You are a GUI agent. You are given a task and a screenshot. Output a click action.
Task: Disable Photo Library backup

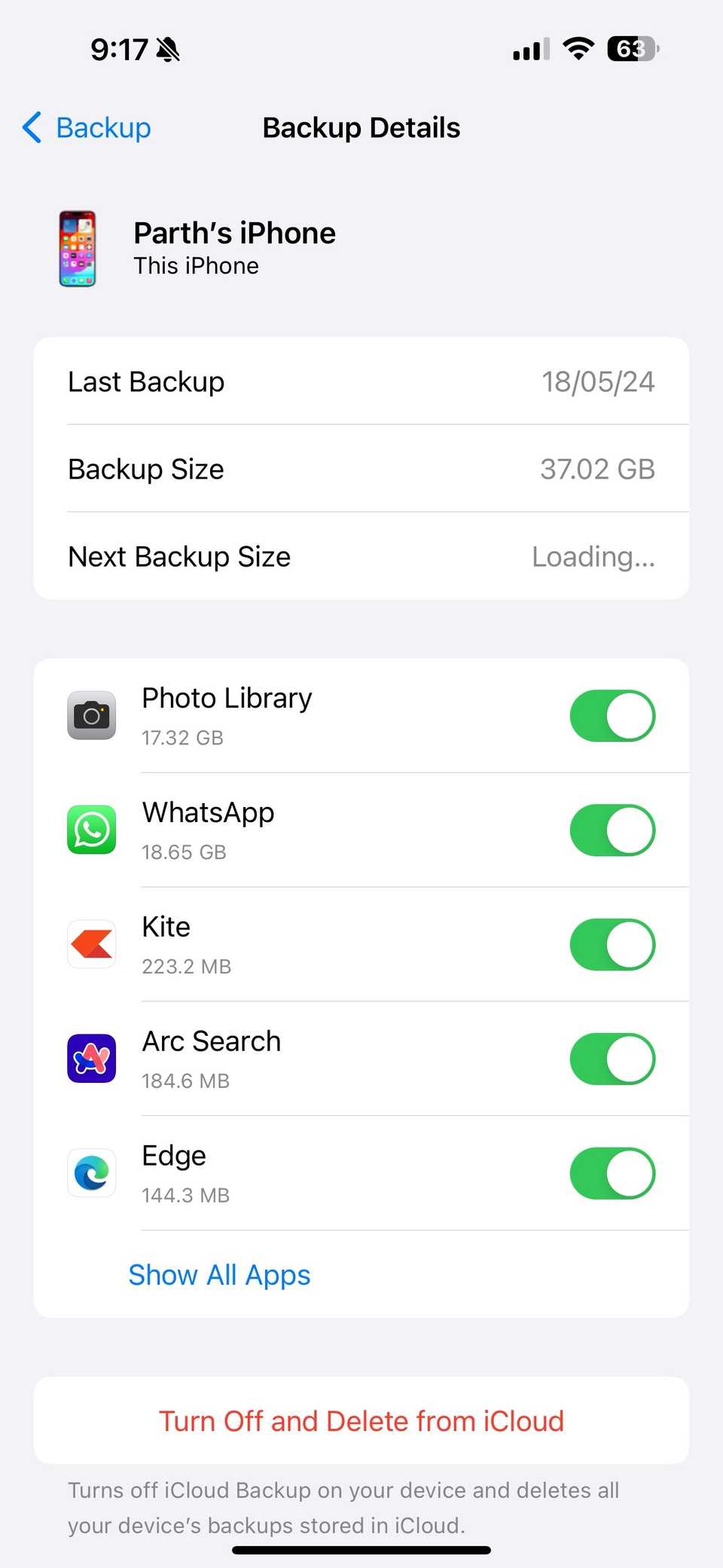click(x=612, y=716)
